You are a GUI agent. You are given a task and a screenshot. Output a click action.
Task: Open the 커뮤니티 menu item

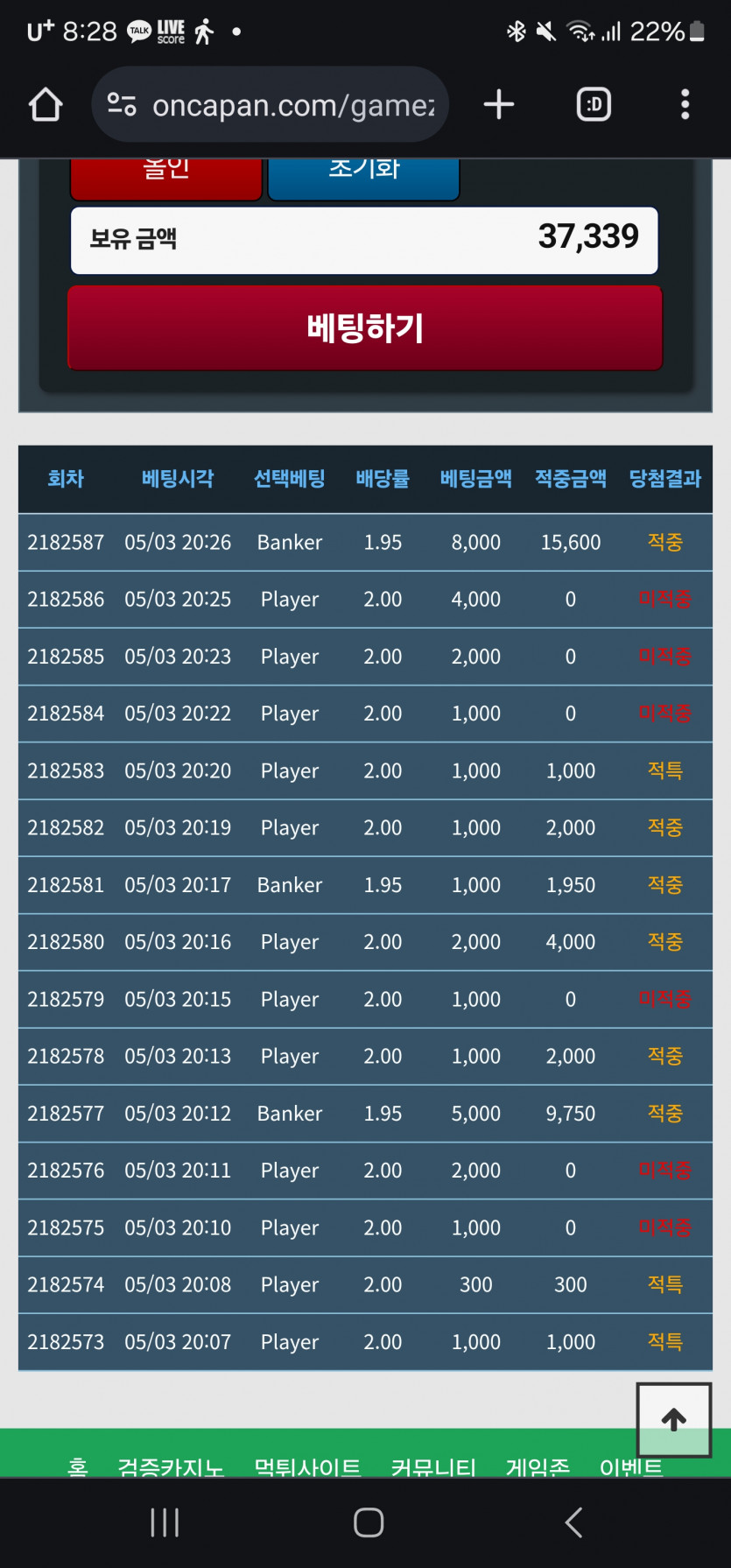(433, 1466)
